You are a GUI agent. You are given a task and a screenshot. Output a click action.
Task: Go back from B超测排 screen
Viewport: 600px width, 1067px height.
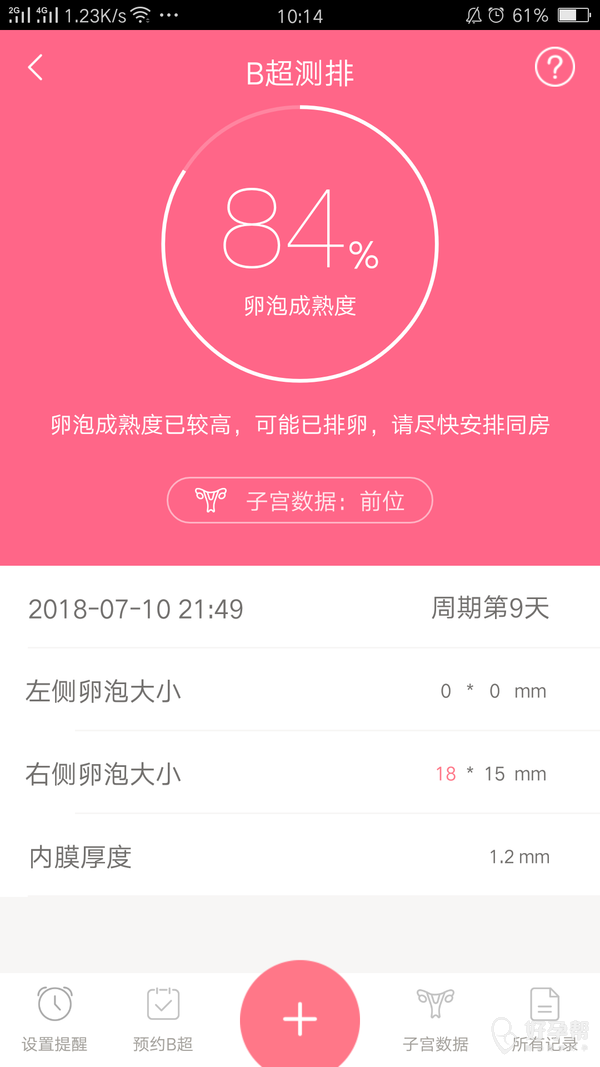click(x=36, y=68)
